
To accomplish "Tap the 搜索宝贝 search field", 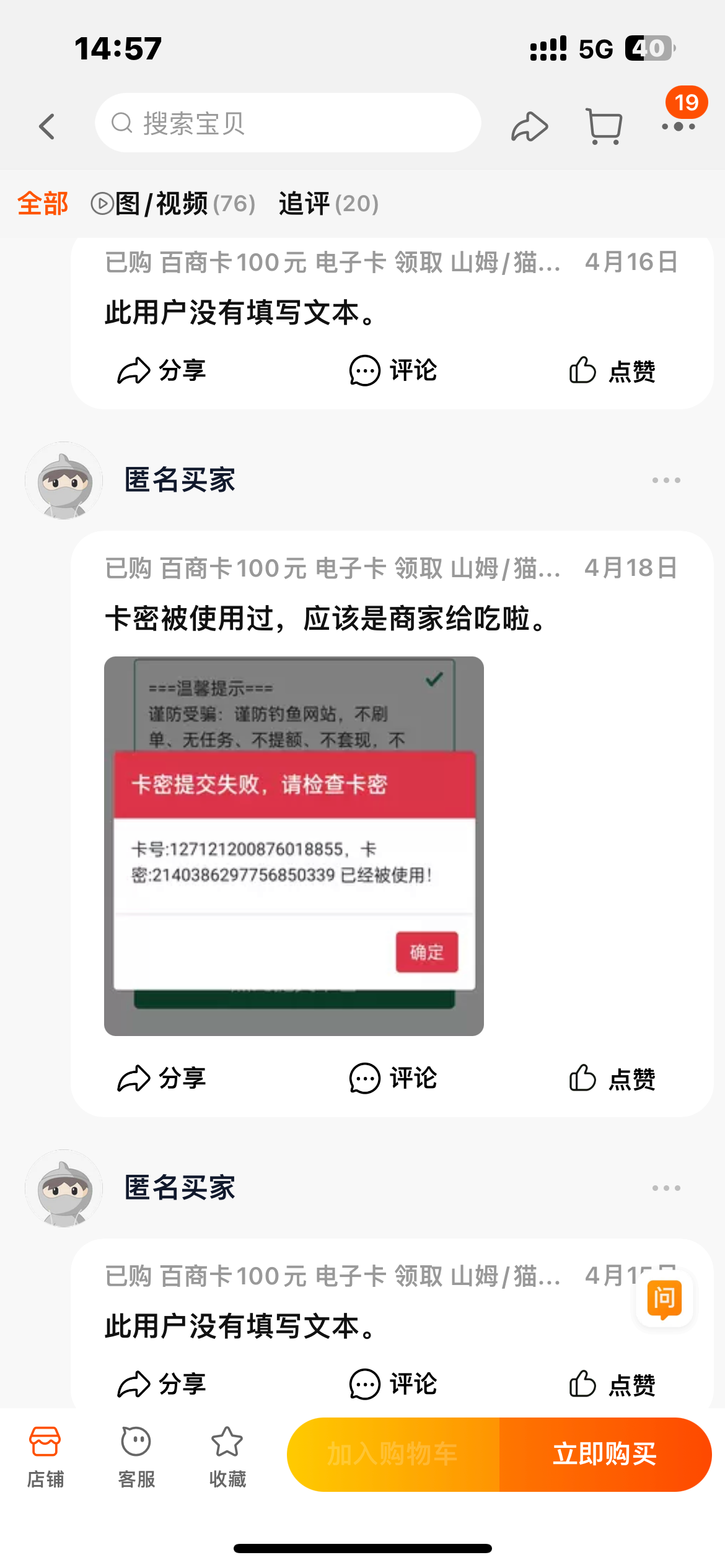I will click(x=288, y=123).
